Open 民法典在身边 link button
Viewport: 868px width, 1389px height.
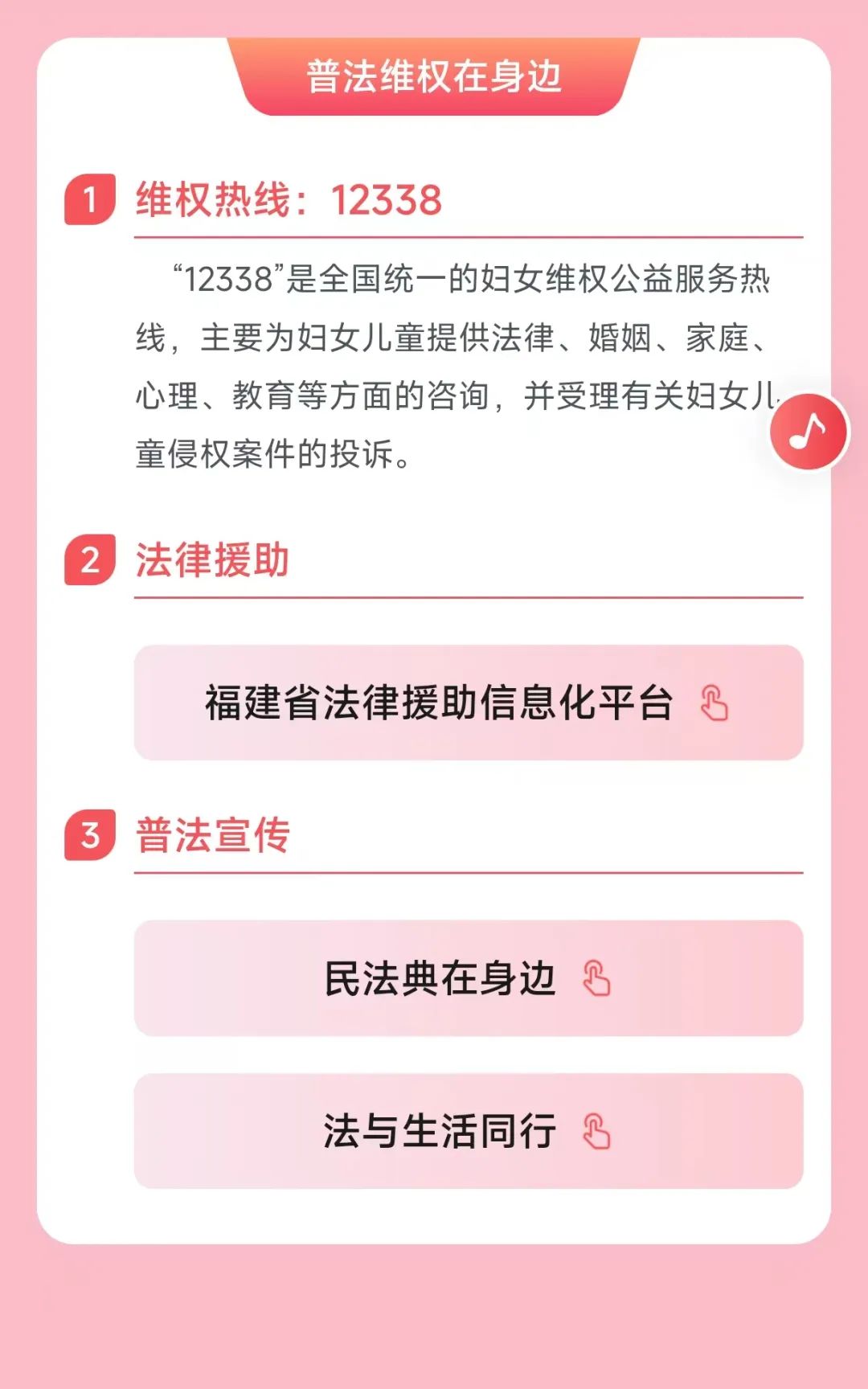click(x=469, y=978)
